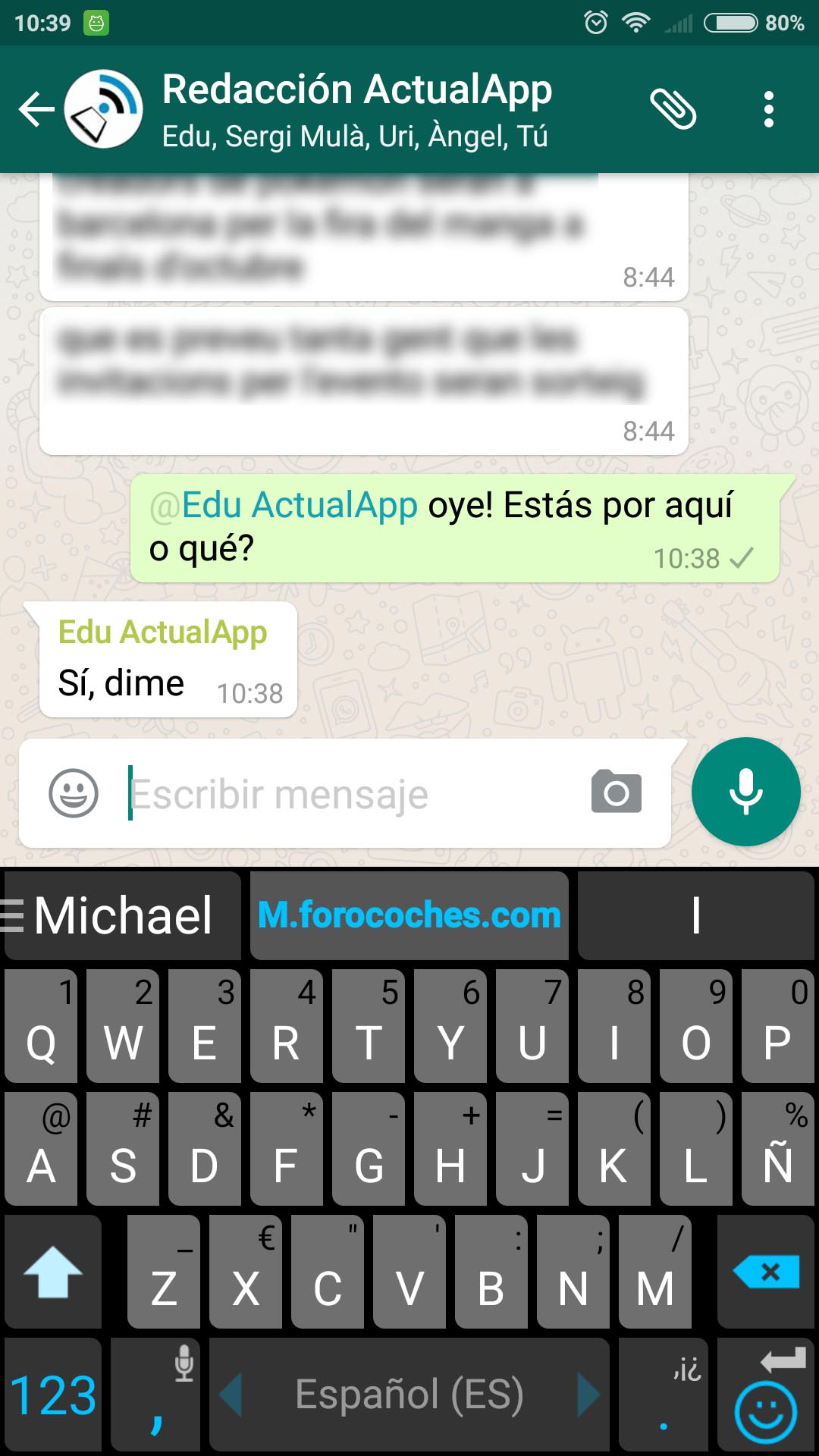The width and height of the screenshot is (819, 1456).
Task: Tap the keyboard backspace key
Action: [x=766, y=1272]
